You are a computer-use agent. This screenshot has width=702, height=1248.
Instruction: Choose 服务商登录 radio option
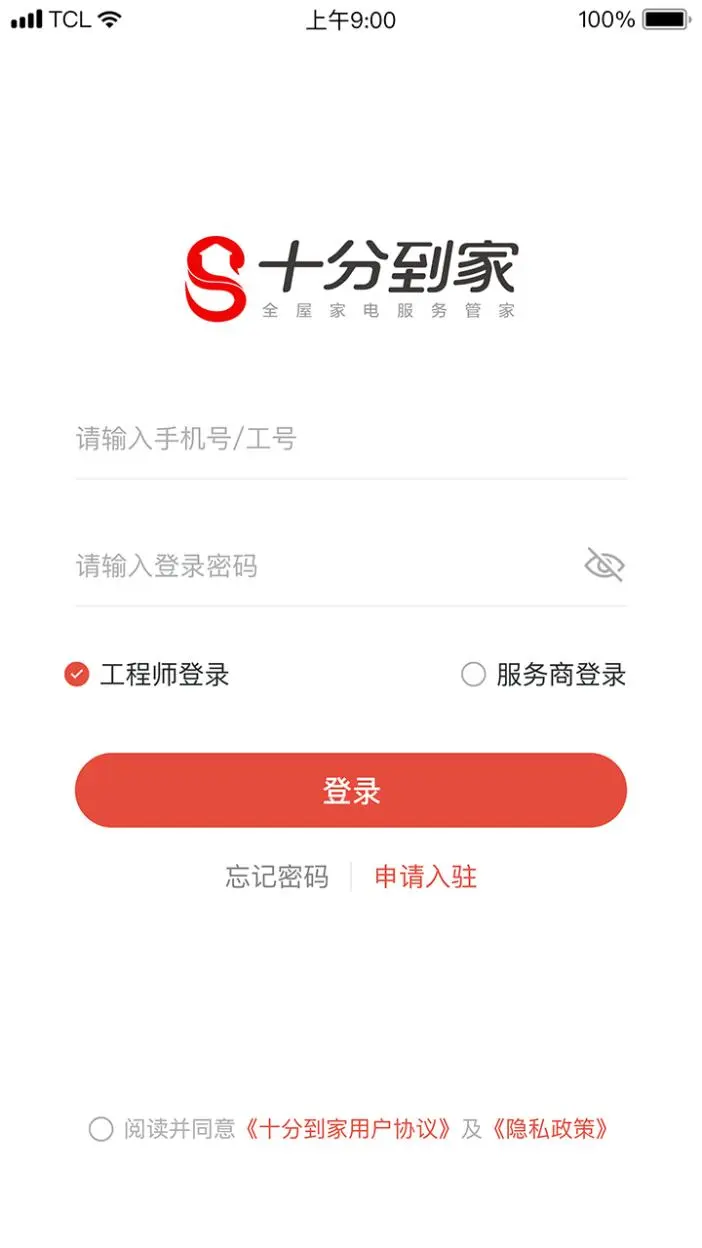[473, 675]
